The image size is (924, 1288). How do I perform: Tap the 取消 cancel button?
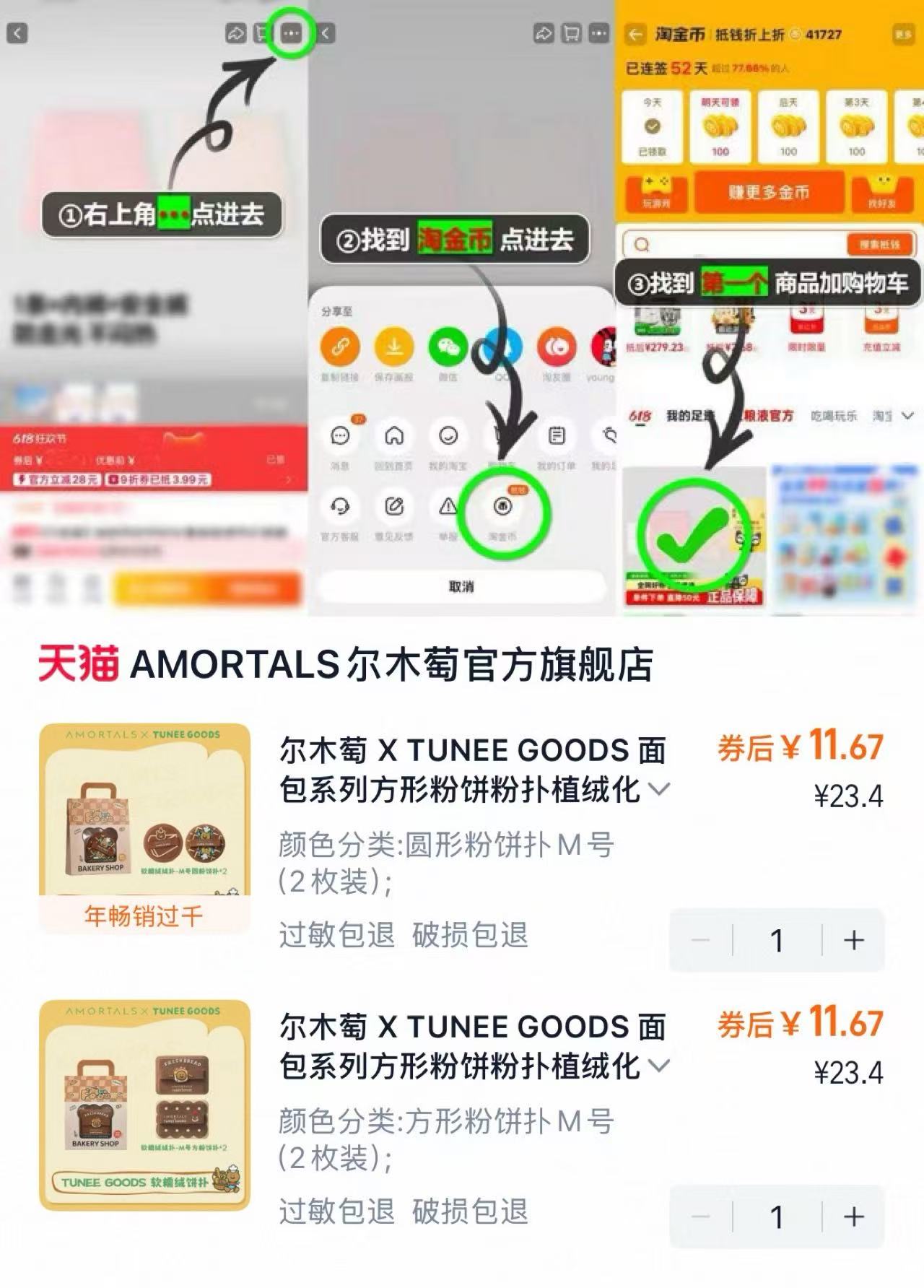(x=461, y=586)
